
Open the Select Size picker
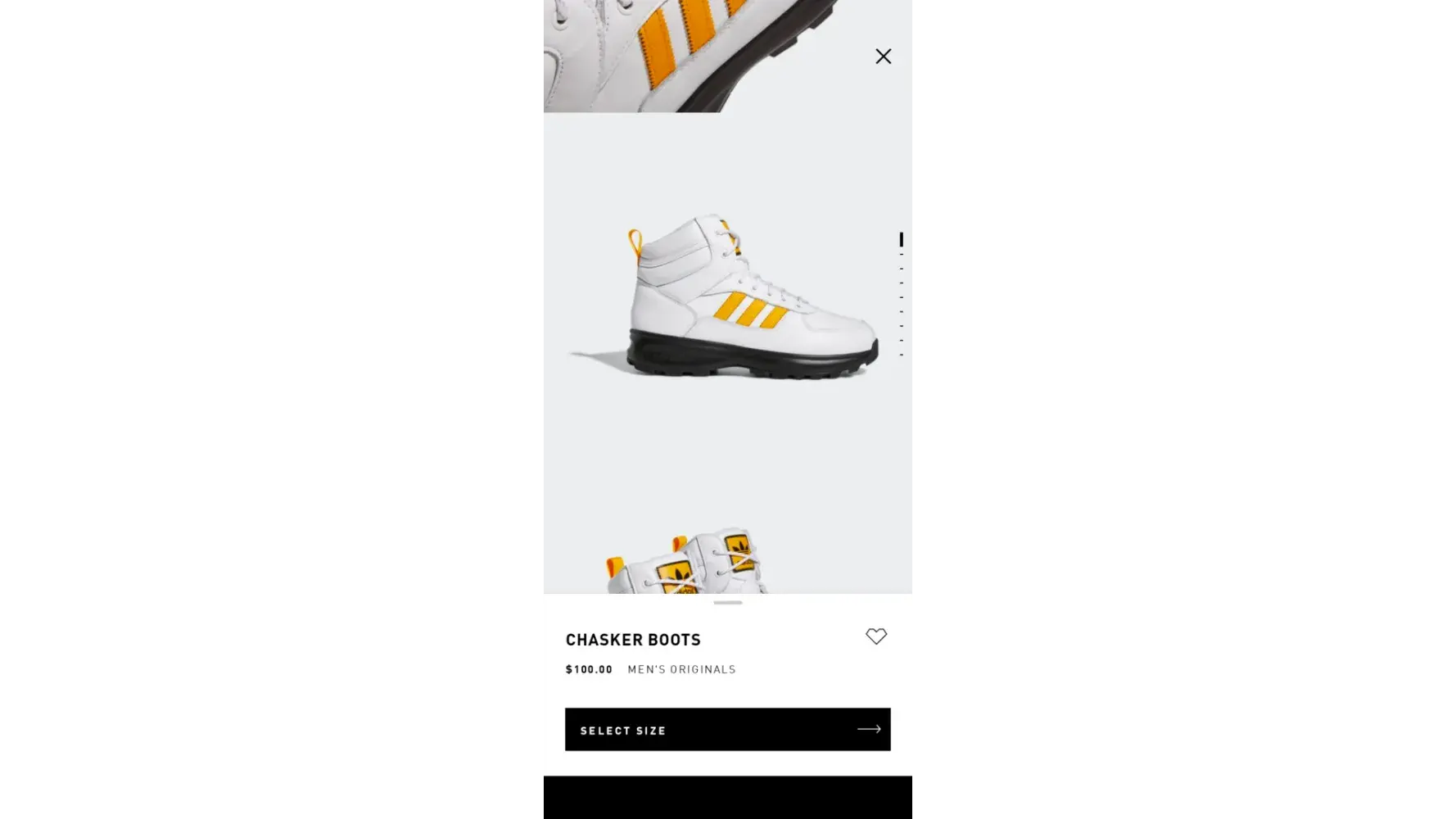click(727, 729)
